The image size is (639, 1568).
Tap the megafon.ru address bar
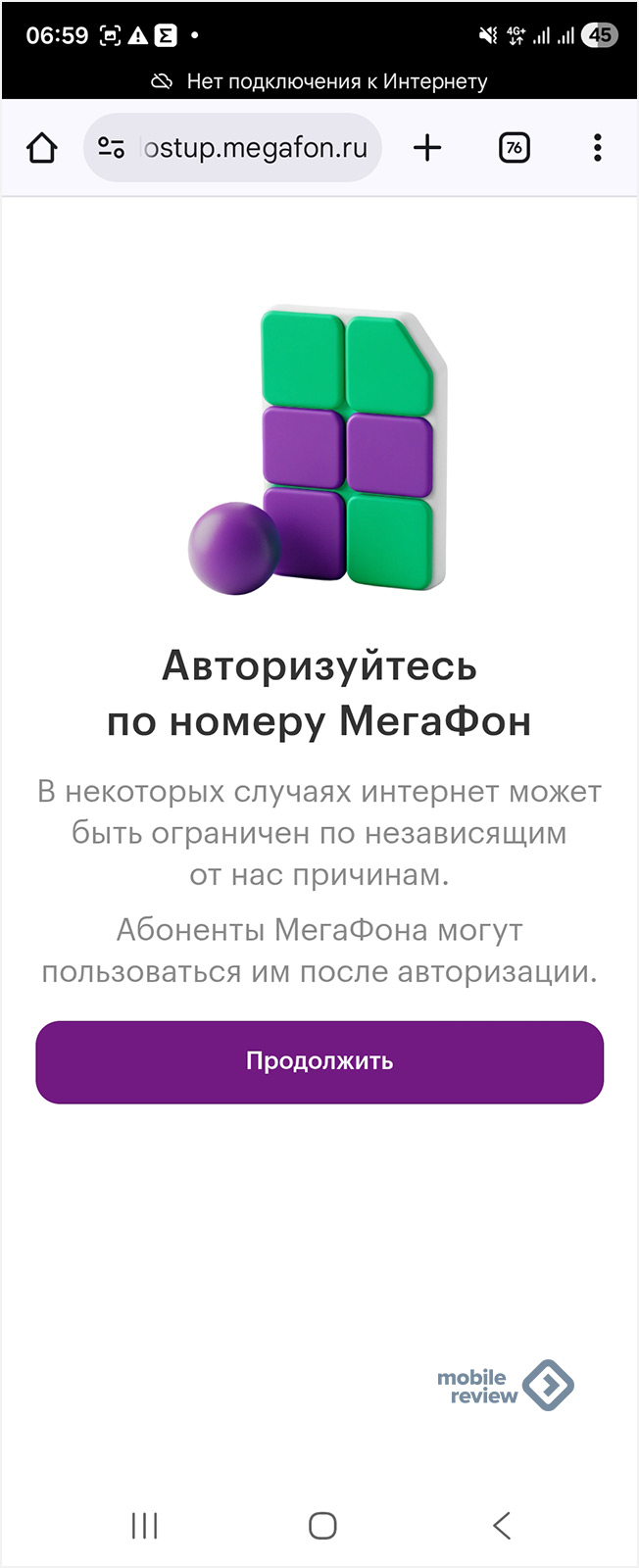pyautogui.click(x=255, y=149)
